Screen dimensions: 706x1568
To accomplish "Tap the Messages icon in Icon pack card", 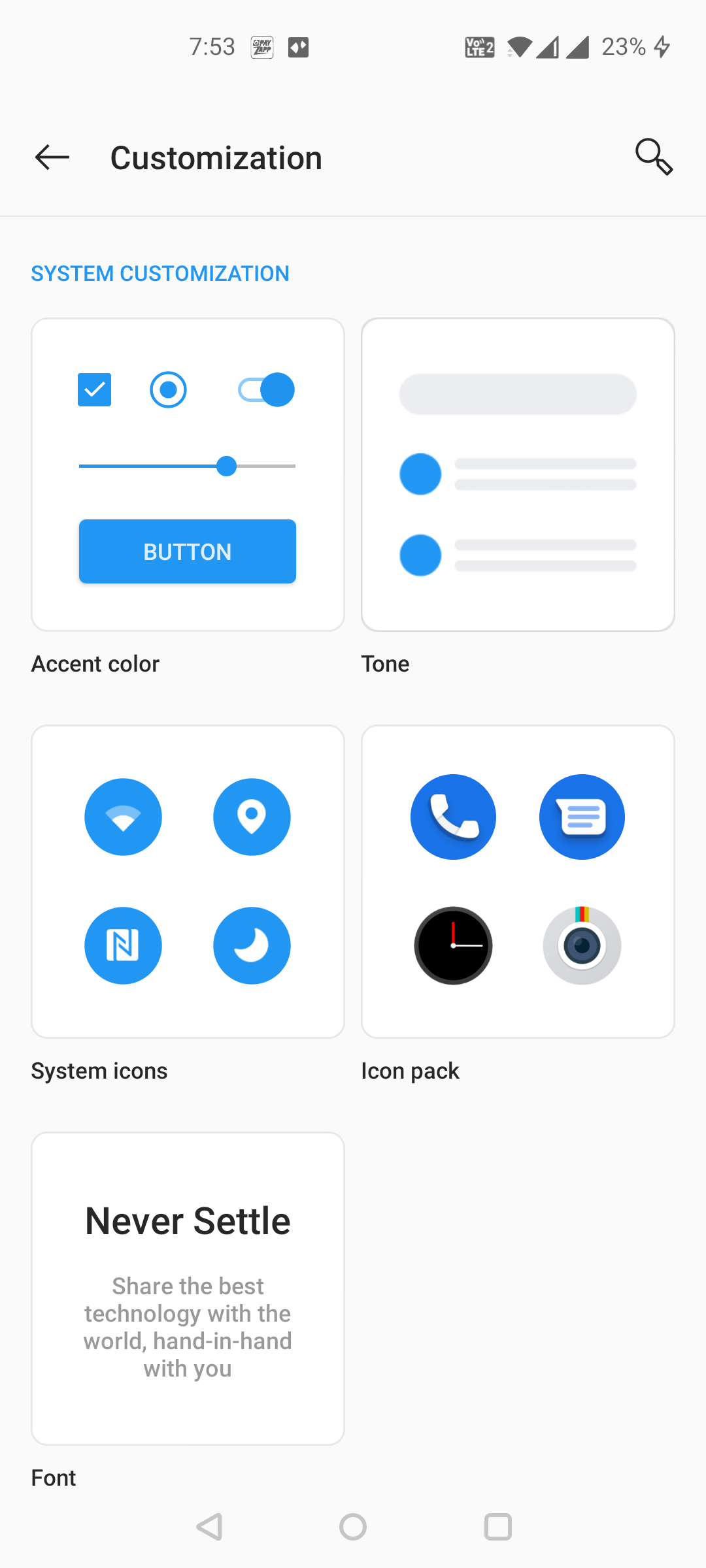I will [582, 817].
